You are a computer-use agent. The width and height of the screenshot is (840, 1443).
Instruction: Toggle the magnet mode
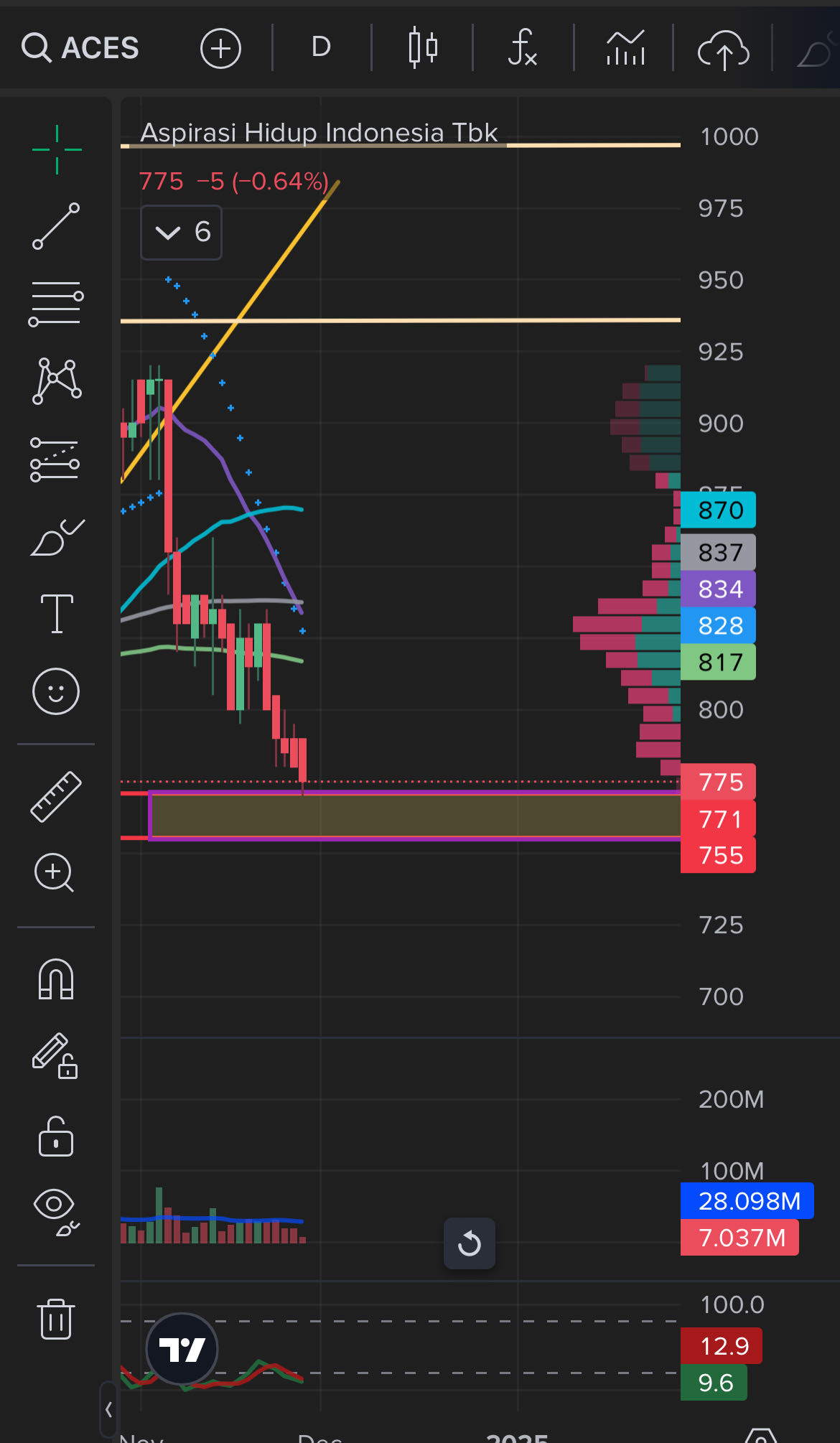pyautogui.click(x=56, y=979)
